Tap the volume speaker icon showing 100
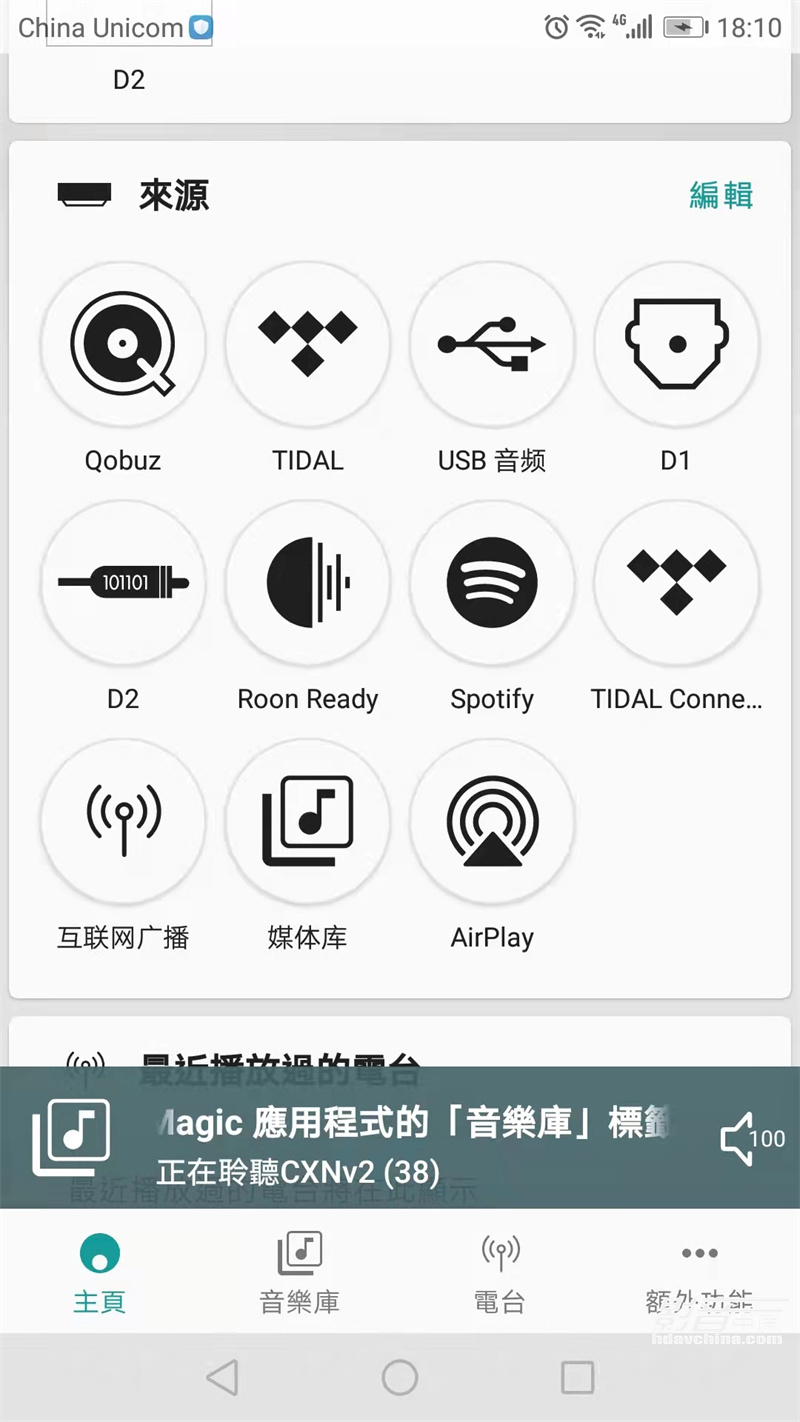Viewport: 800px width, 1422px height. point(752,1139)
